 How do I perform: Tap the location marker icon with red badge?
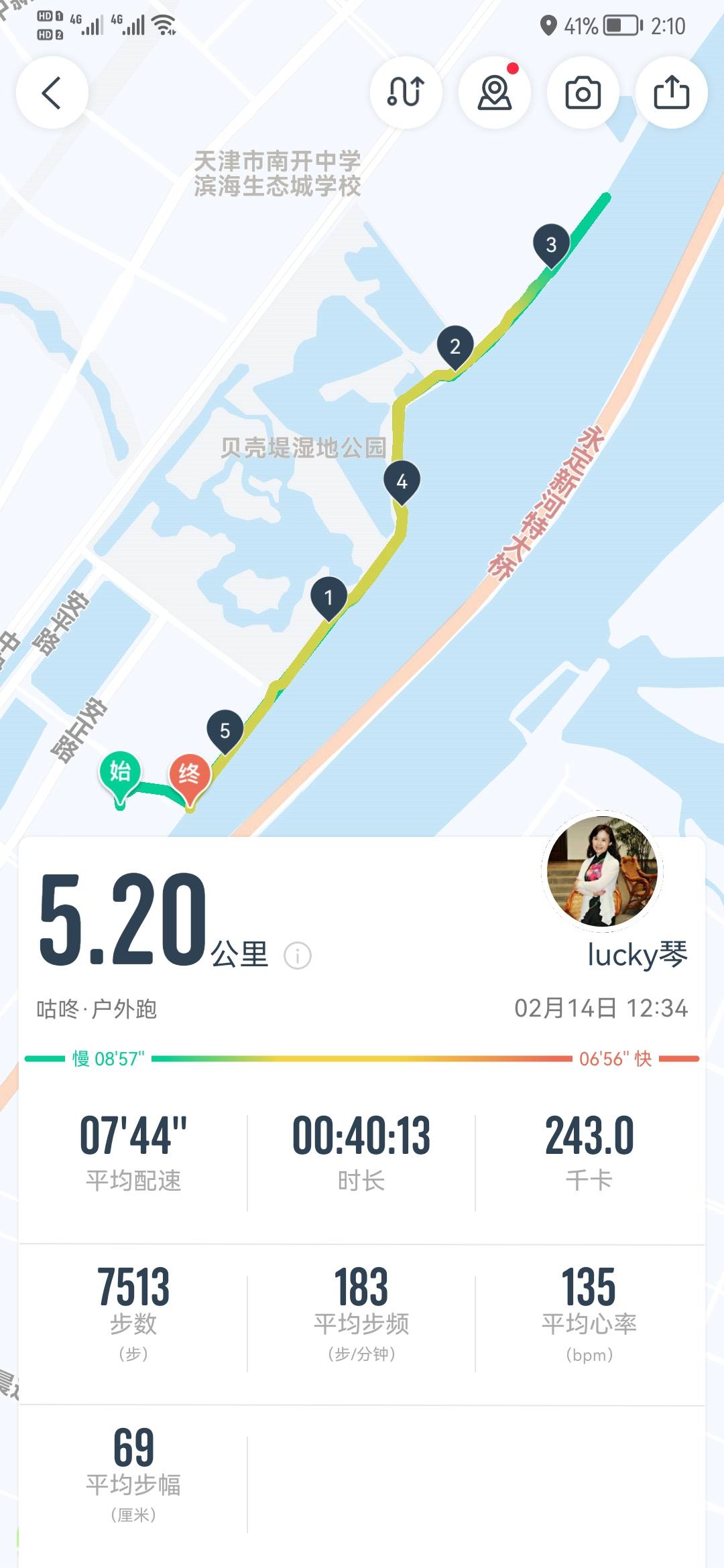pos(495,92)
